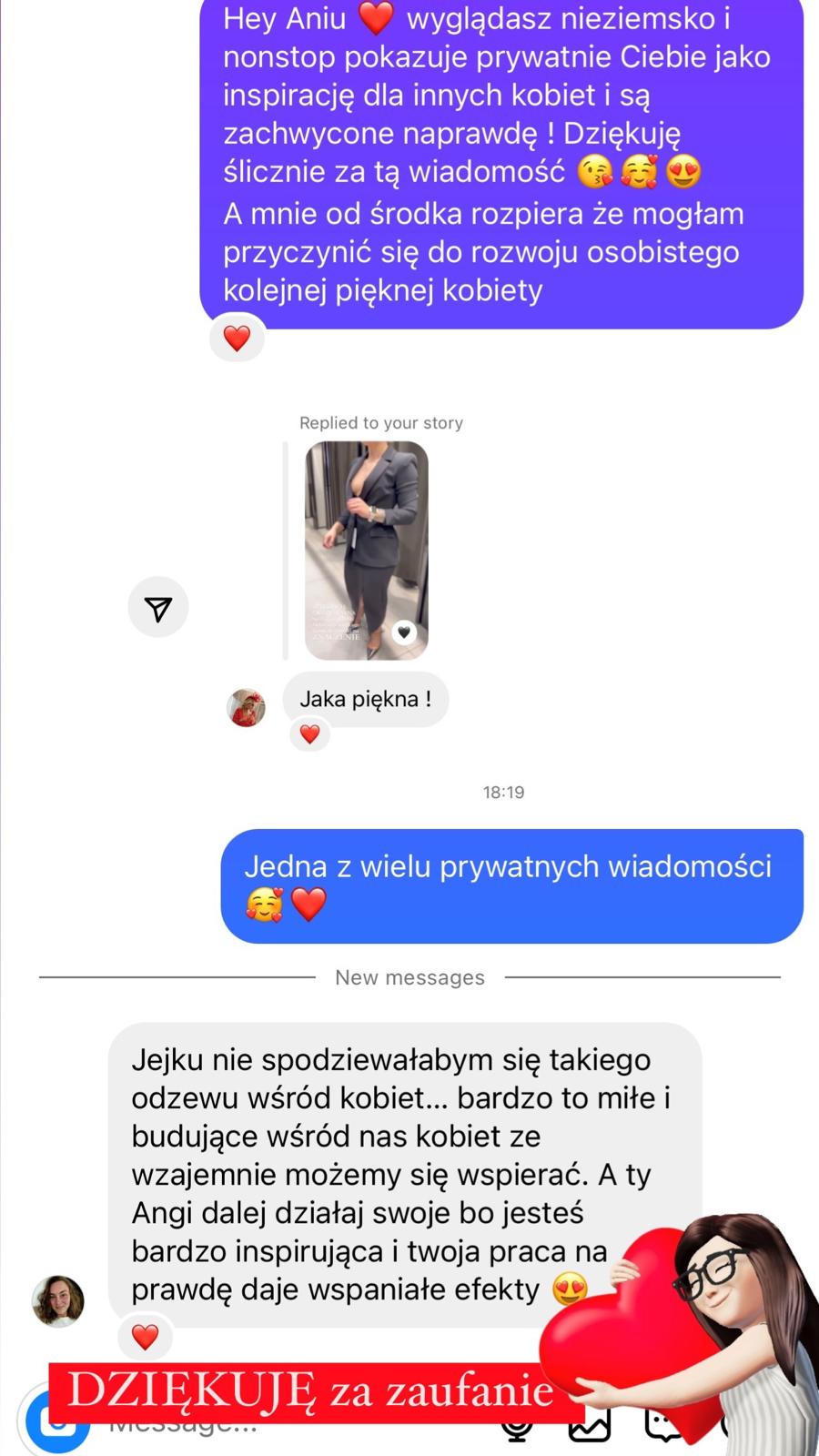
Task: Tap the heart reaction under the "Hey Aniu" message
Action: [x=237, y=339]
